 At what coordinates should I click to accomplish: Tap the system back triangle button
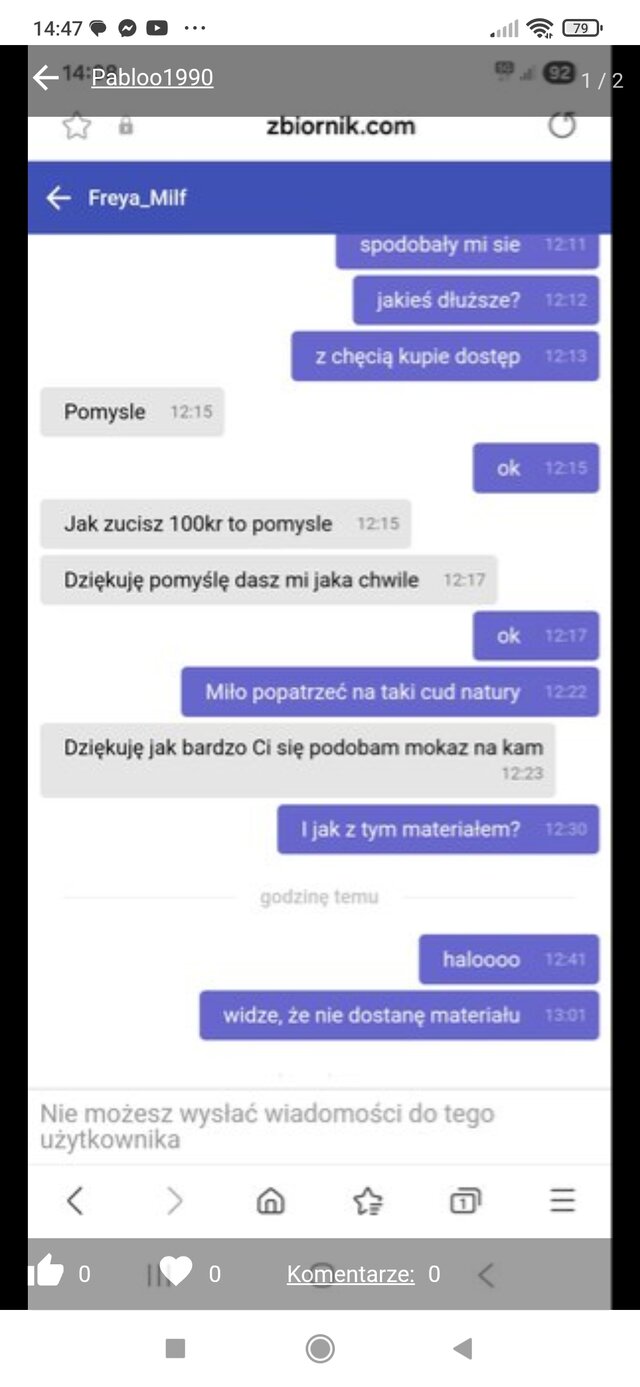coord(462,1349)
